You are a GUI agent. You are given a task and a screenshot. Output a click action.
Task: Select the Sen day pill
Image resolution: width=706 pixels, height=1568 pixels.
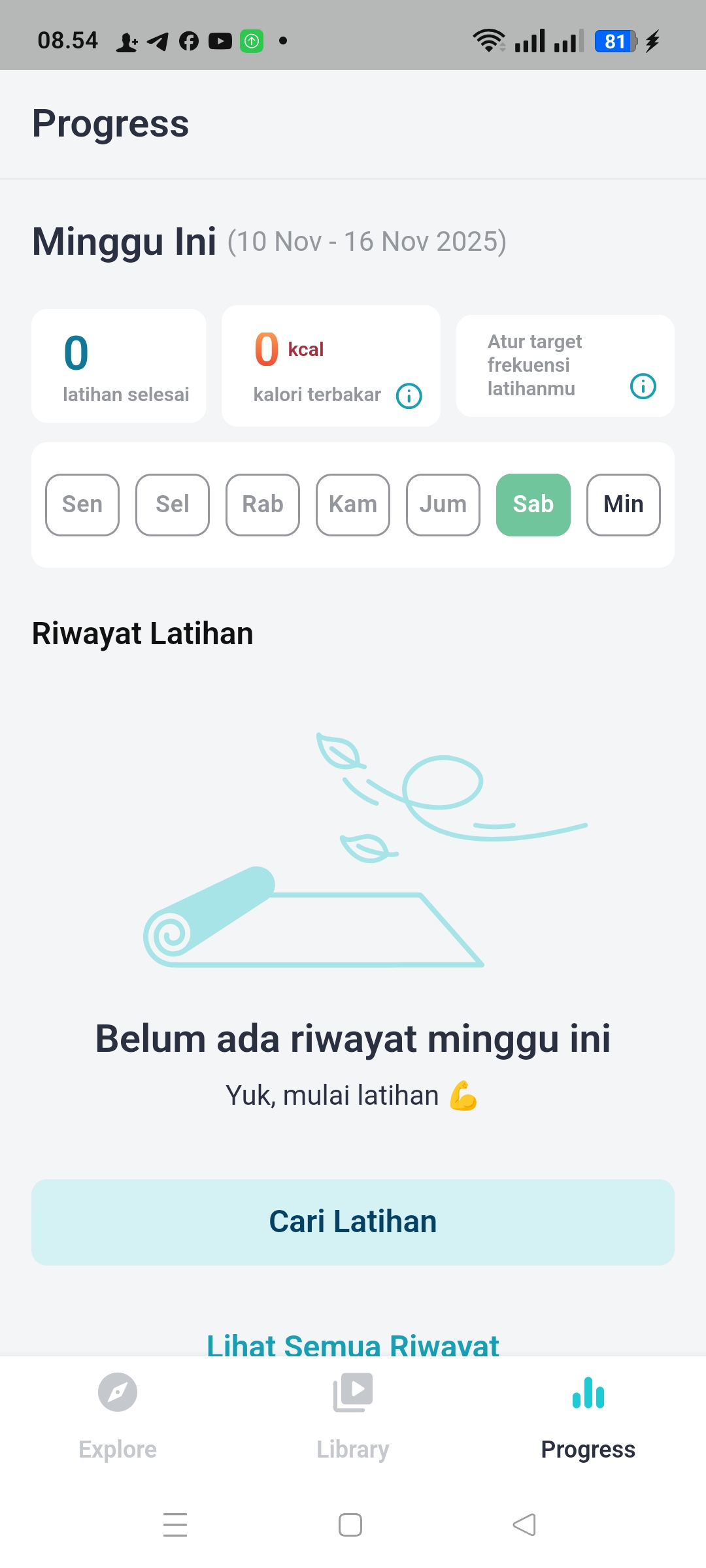click(x=82, y=504)
